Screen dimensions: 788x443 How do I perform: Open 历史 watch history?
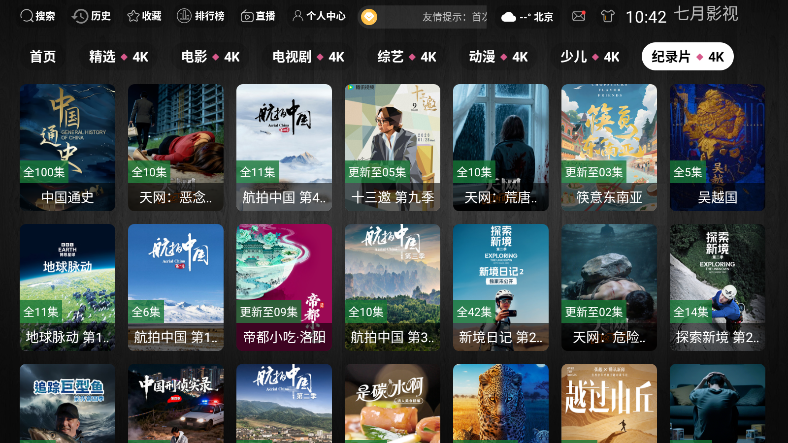tap(92, 16)
